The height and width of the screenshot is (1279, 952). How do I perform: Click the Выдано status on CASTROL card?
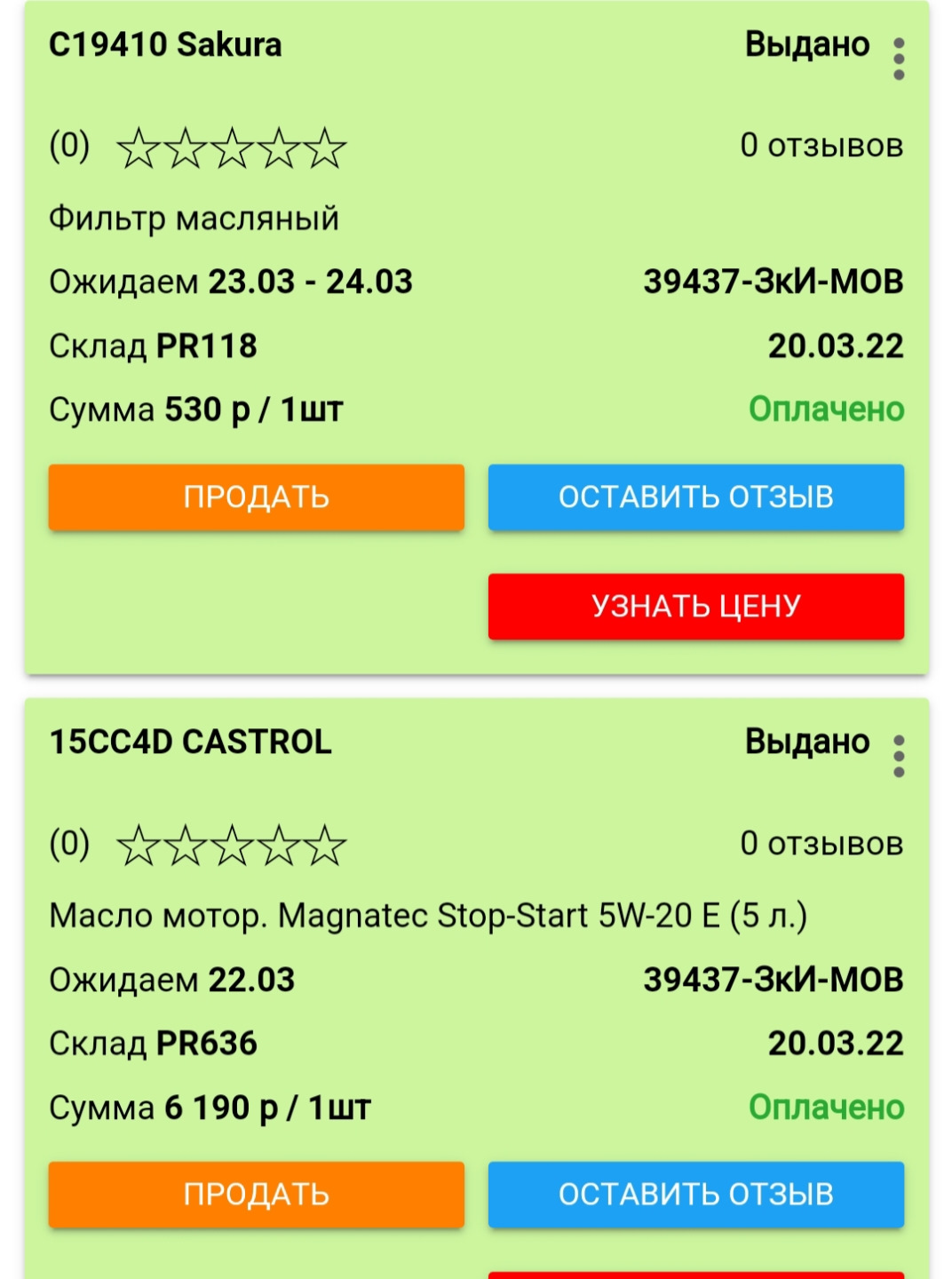coord(805,741)
